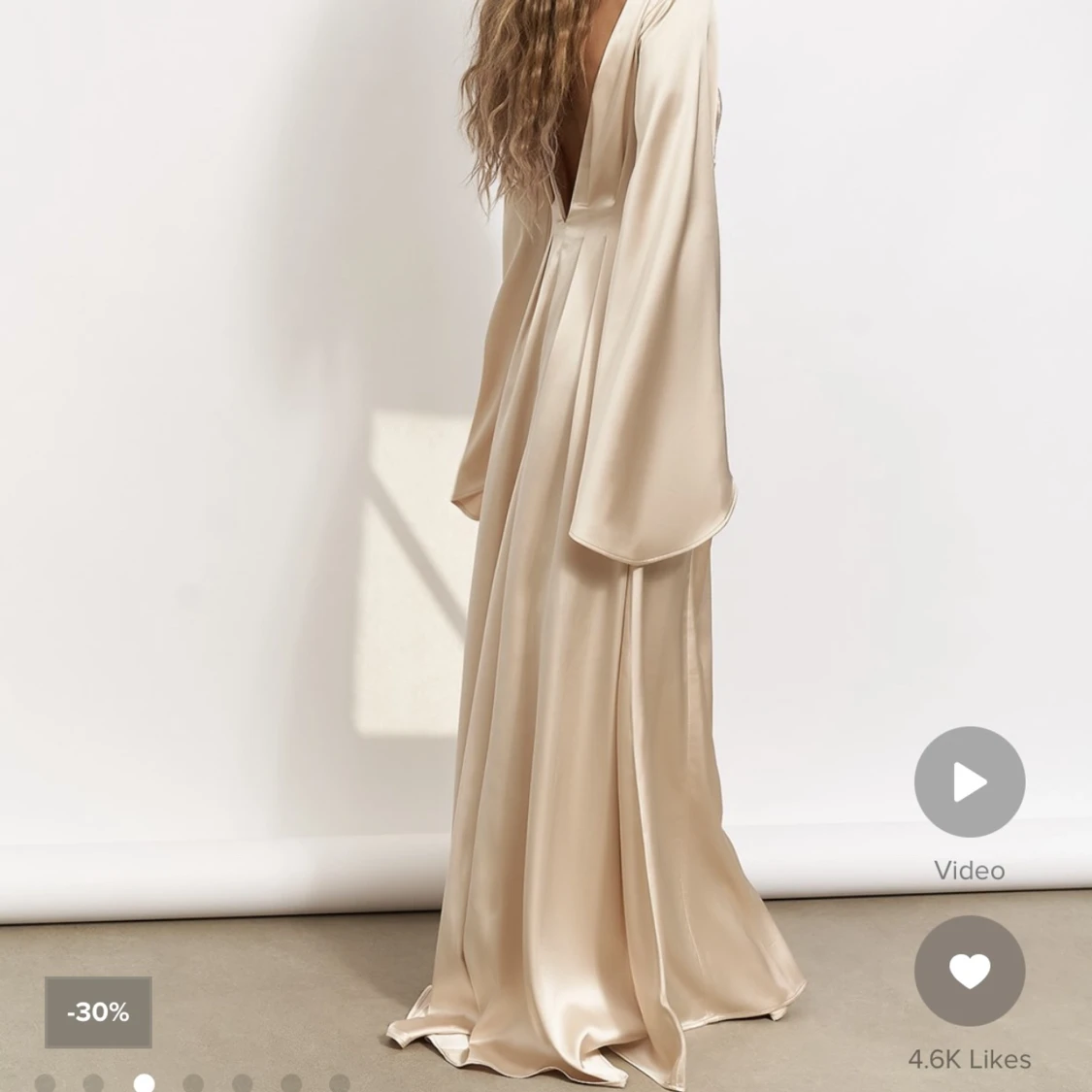Screen dimensions: 1092x1092
Task: Jump to the first image dot
Action: pos(45,1083)
